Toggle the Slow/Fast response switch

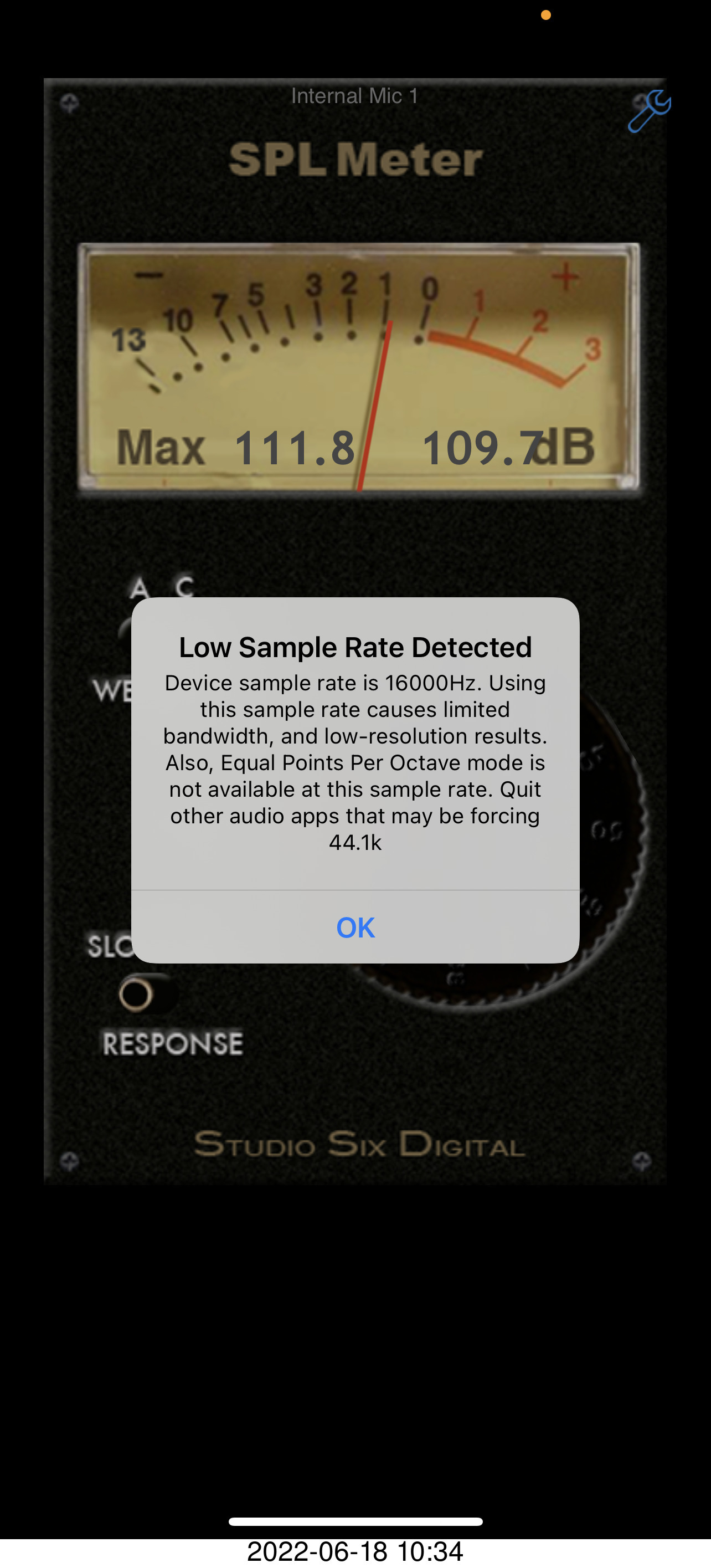pyautogui.click(x=143, y=994)
